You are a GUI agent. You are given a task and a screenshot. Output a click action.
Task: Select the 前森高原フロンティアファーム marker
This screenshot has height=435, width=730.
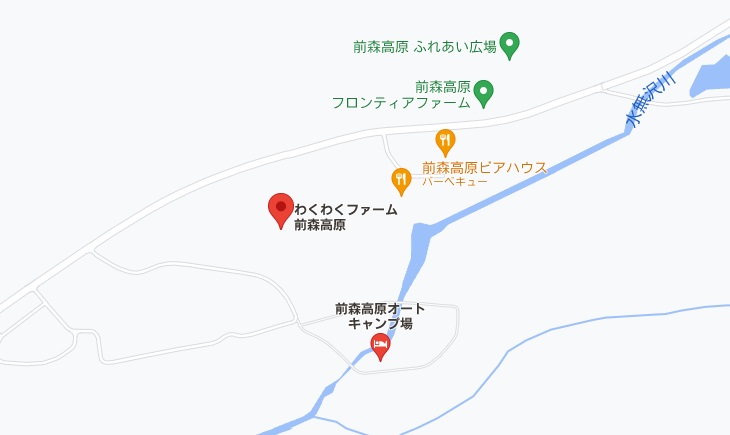(x=483, y=93)
